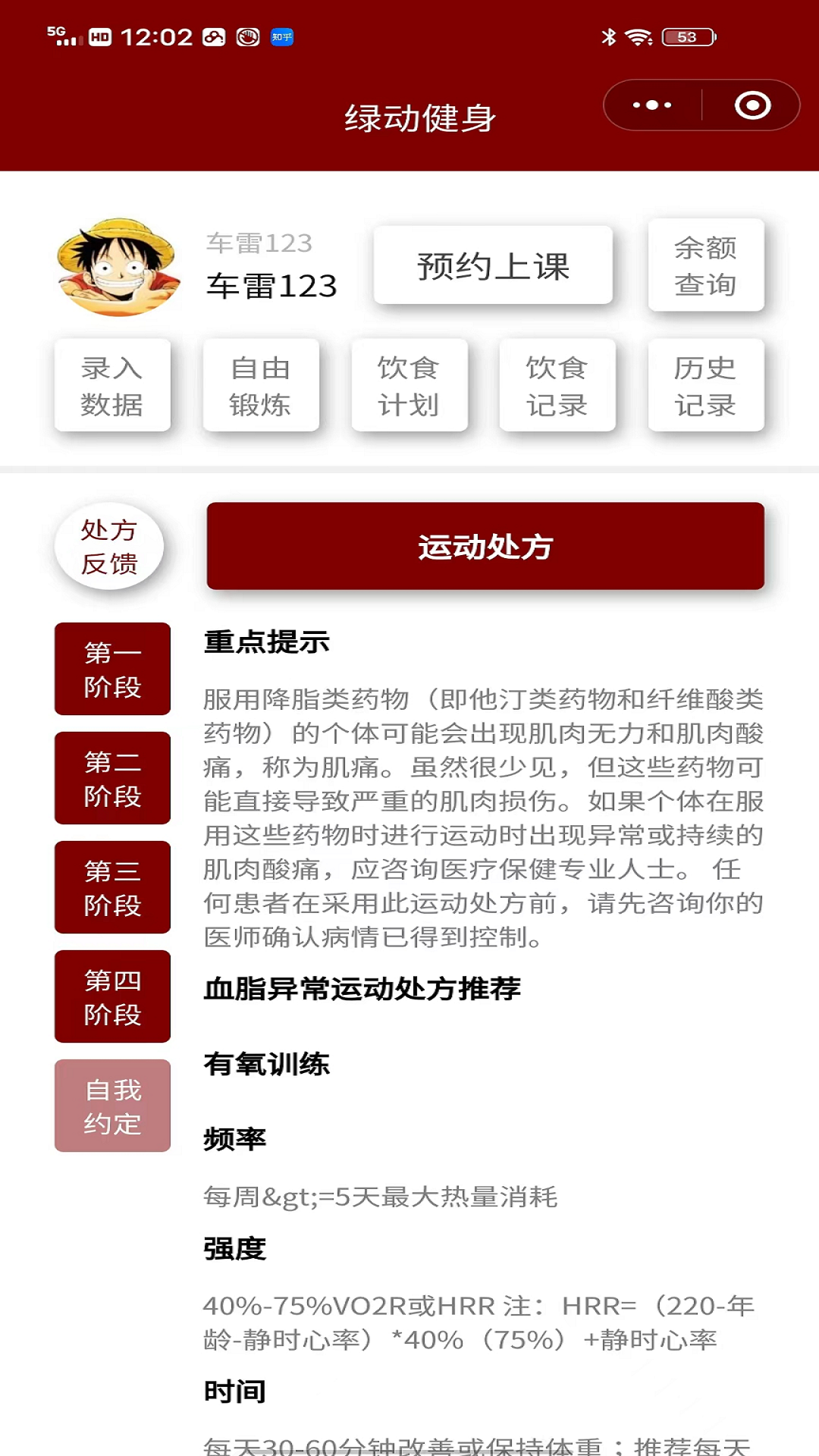
Task: Select 自由锻炼
Action: pyautogui.click(x=260, y=386)
